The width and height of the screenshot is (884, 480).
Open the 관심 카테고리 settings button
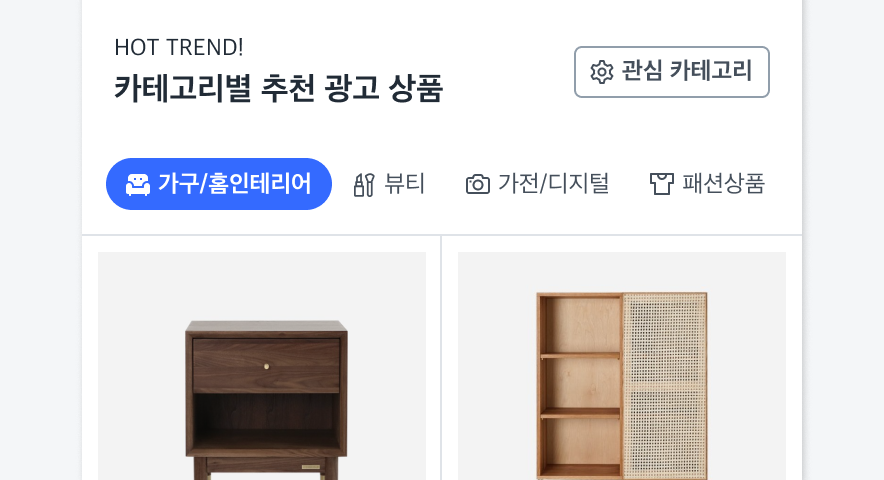pos(671,72)
